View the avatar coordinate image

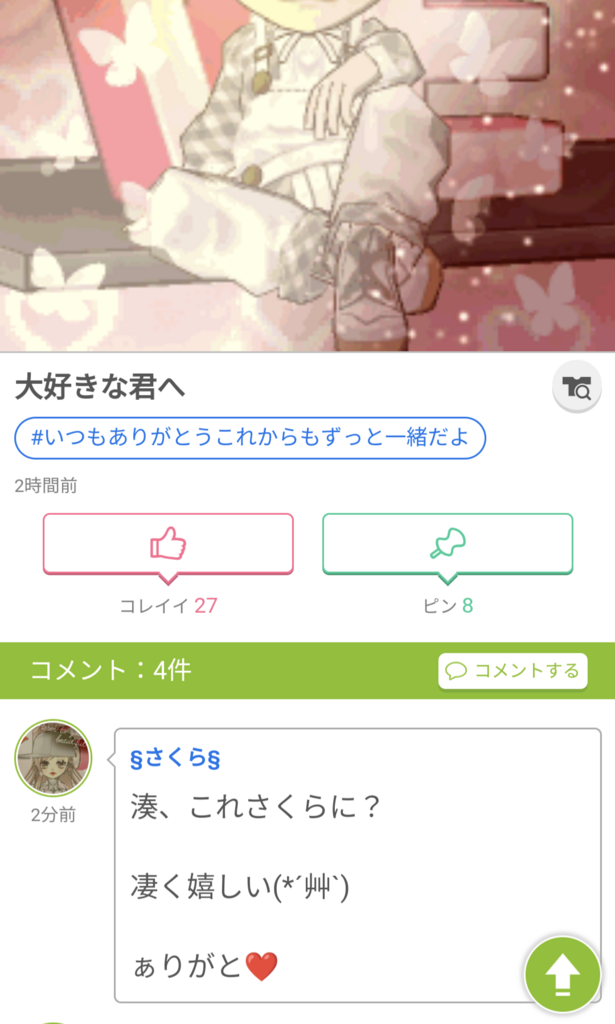pyautogui.click(x=307, y=175)
